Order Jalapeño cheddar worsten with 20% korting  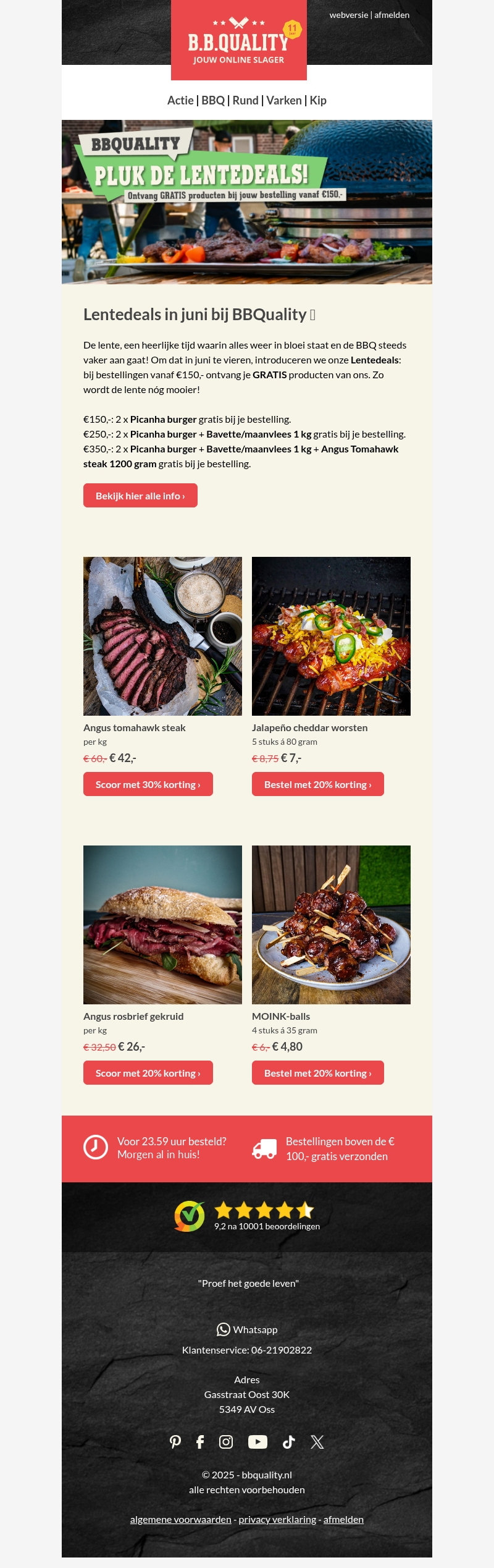[x=317, y=784]
